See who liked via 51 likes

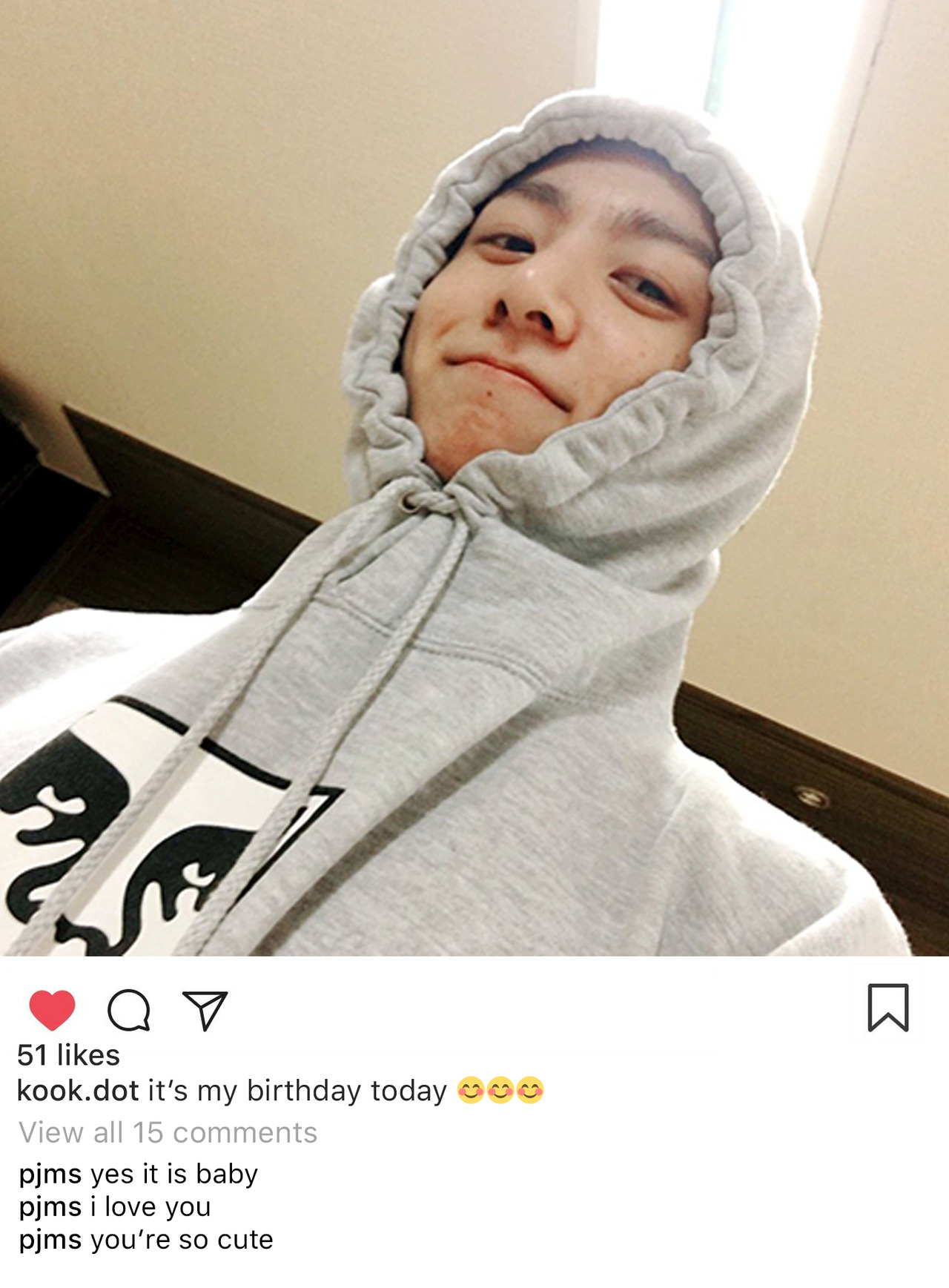click(x=68, y=1054)
